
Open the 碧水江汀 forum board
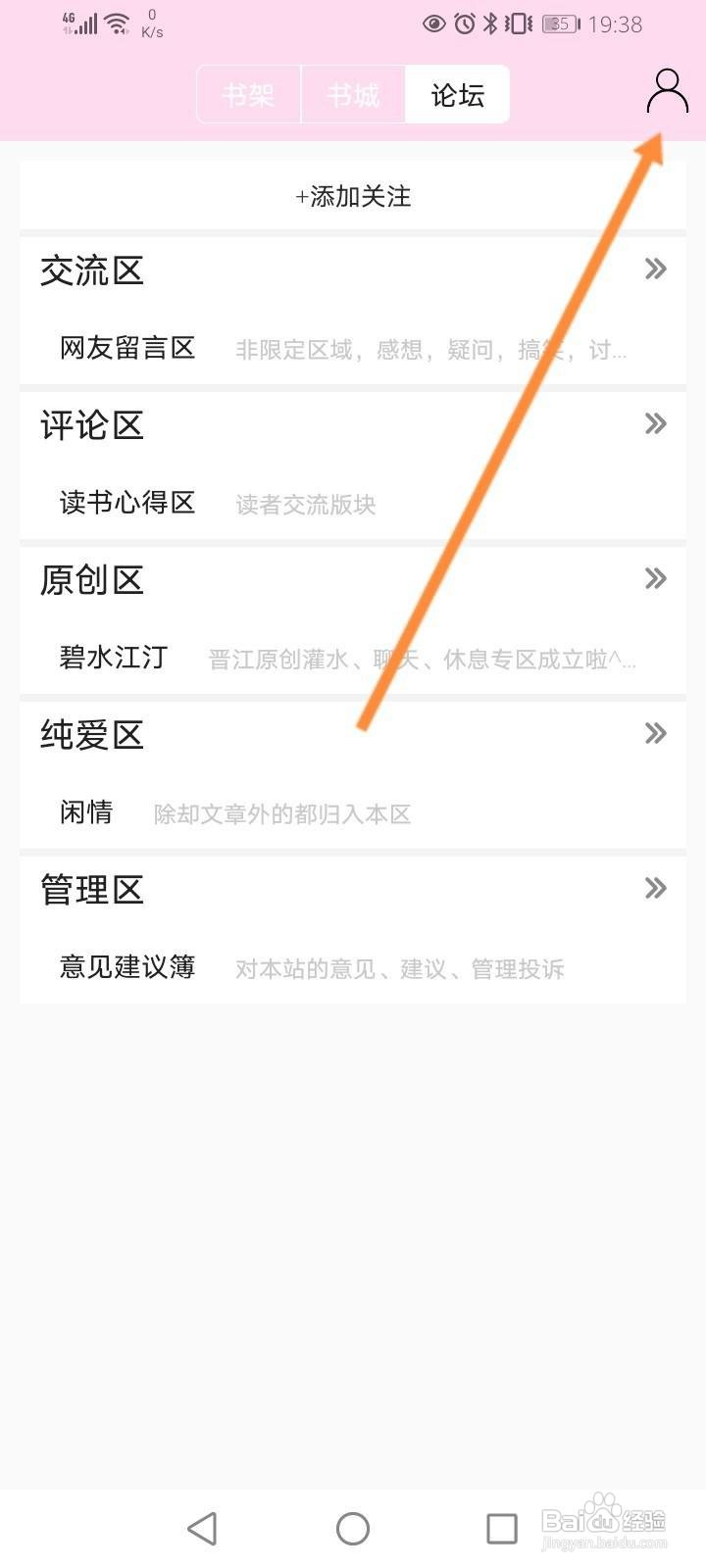pos(113,658)
